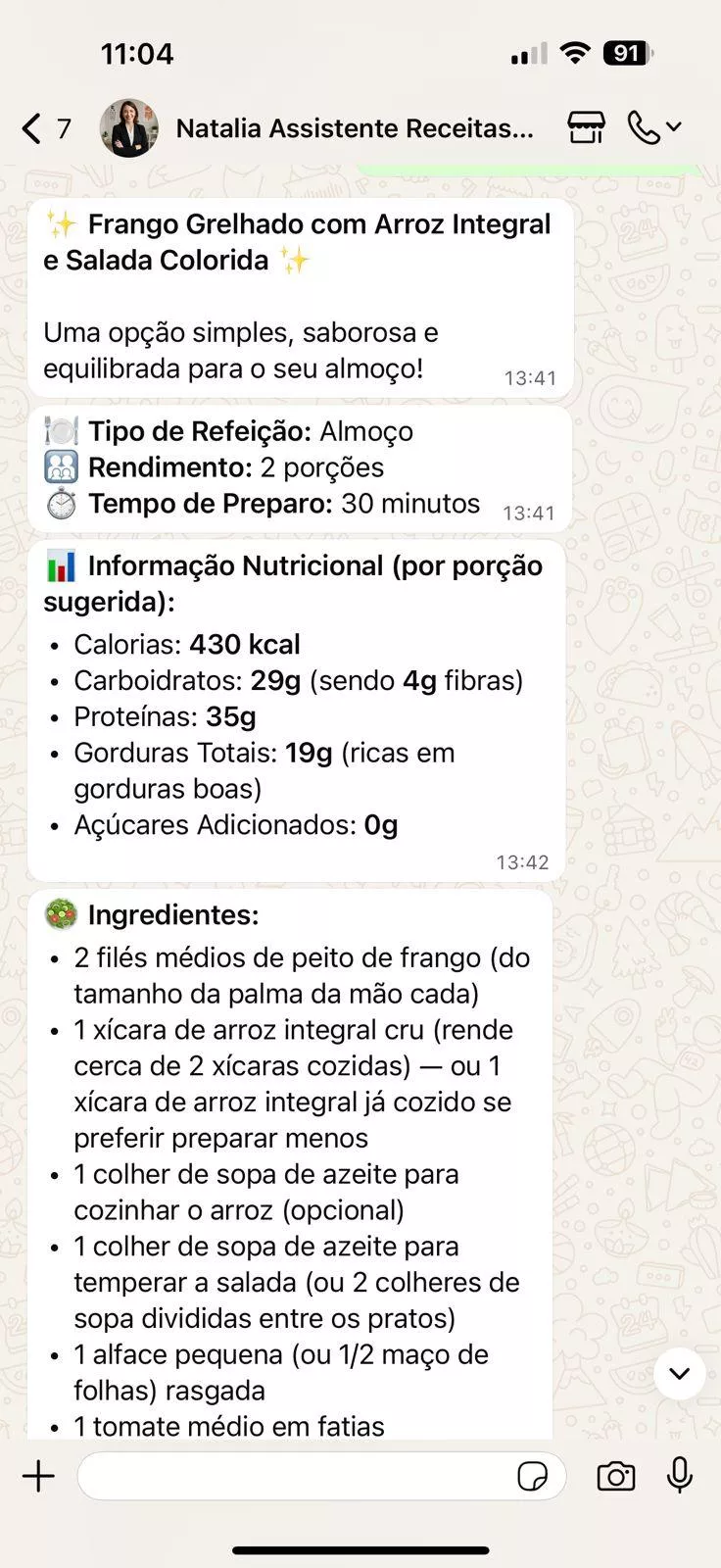Go back to the chats list
Screen dimensions: 721x1568
click(x=33, y=128)
